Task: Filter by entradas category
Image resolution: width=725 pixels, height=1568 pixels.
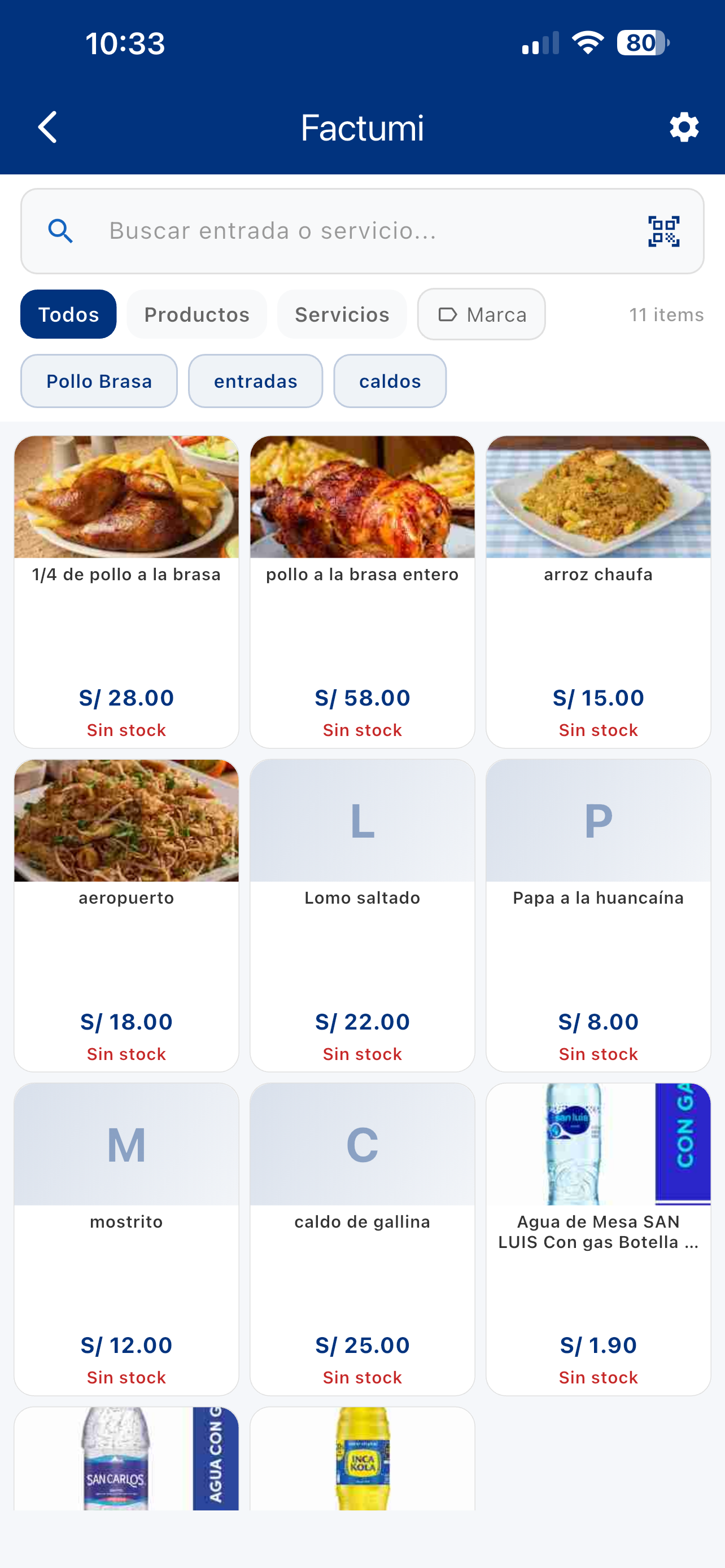Action: pos(256,381)
